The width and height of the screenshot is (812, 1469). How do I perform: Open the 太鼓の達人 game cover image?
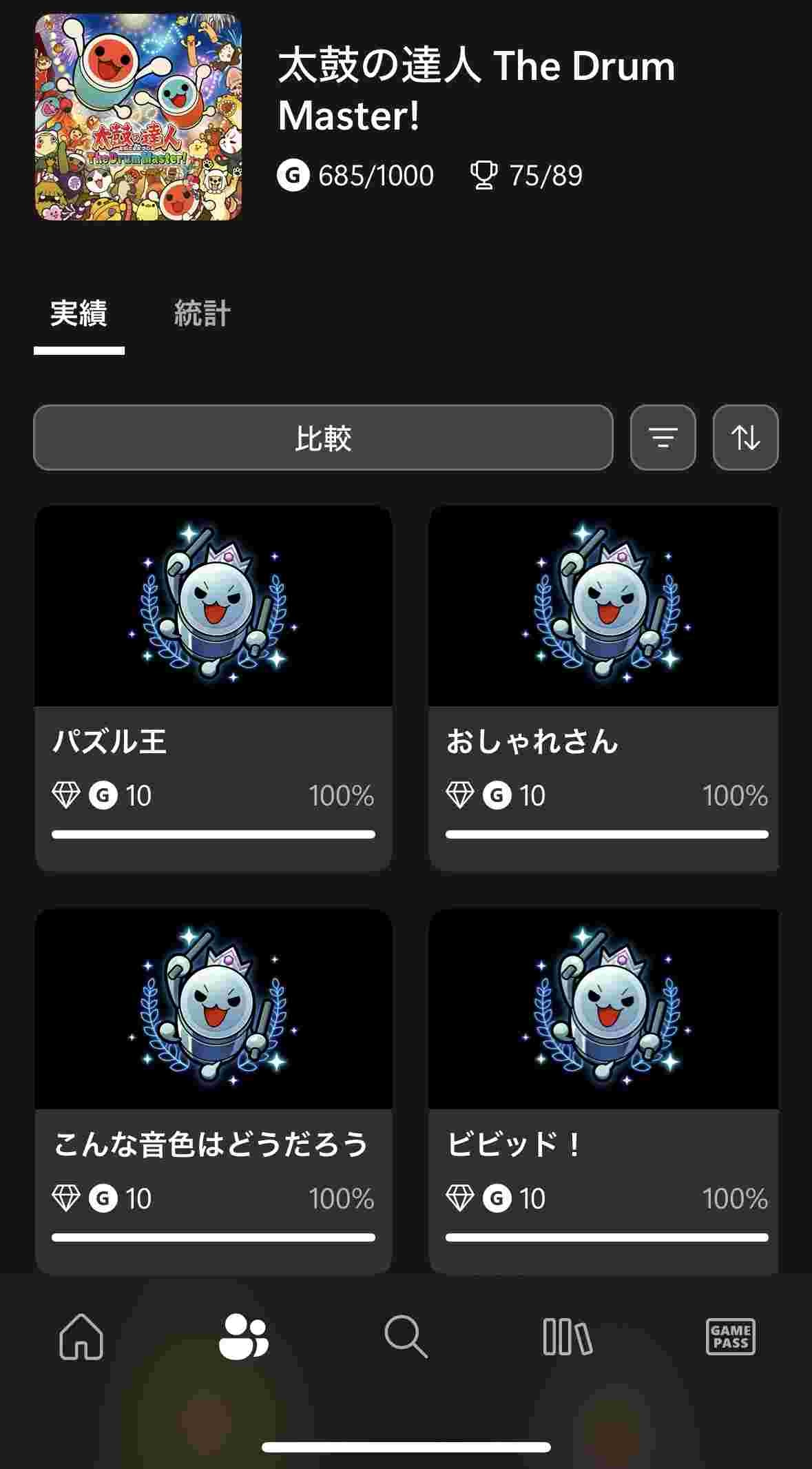tap(138, 117)
